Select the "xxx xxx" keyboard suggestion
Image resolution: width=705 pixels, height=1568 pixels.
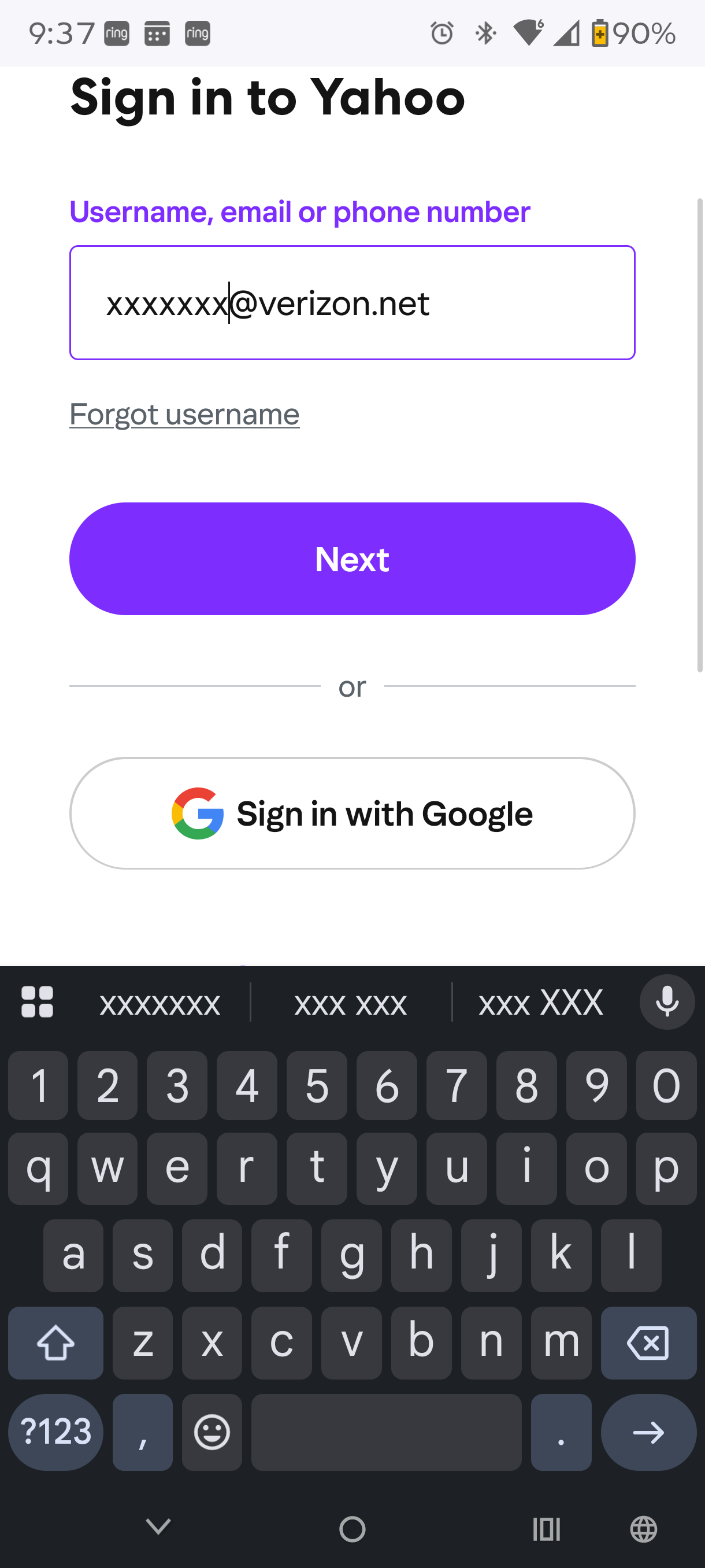pos(351,1003)
